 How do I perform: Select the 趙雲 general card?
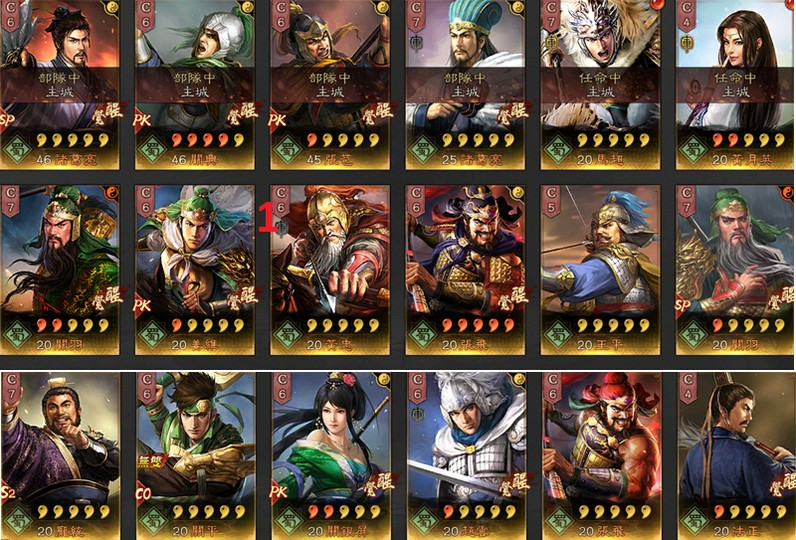466,450
